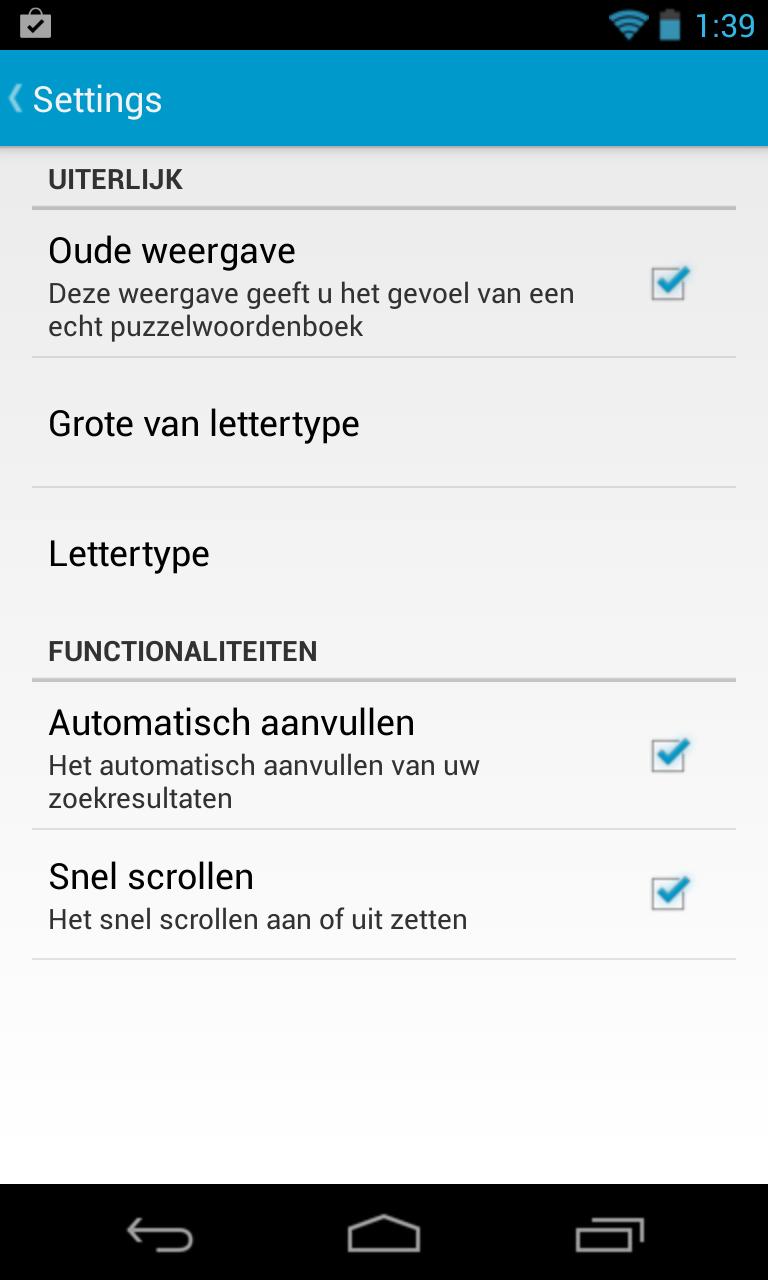The image size is (768, 1280).
Task: Toggle Automatisch aanvullen off
Action: [669, 756]
